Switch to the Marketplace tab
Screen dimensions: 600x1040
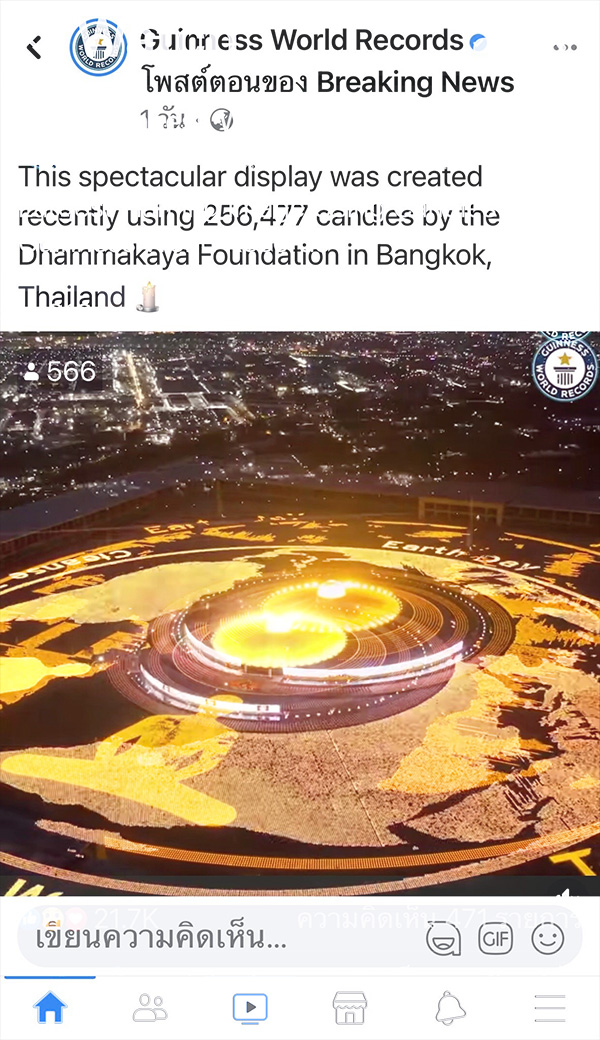tap(349, 1008)
